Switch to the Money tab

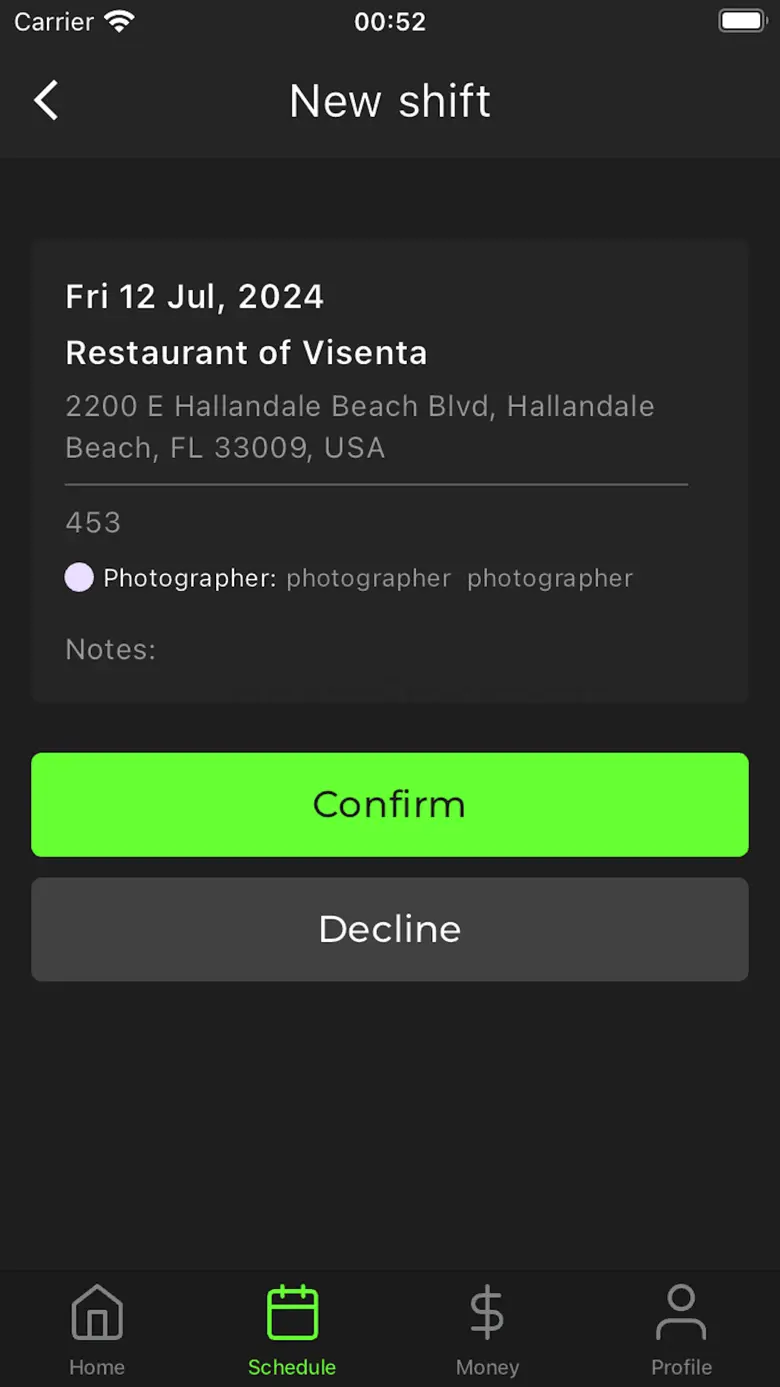[x=487, y=1330]
